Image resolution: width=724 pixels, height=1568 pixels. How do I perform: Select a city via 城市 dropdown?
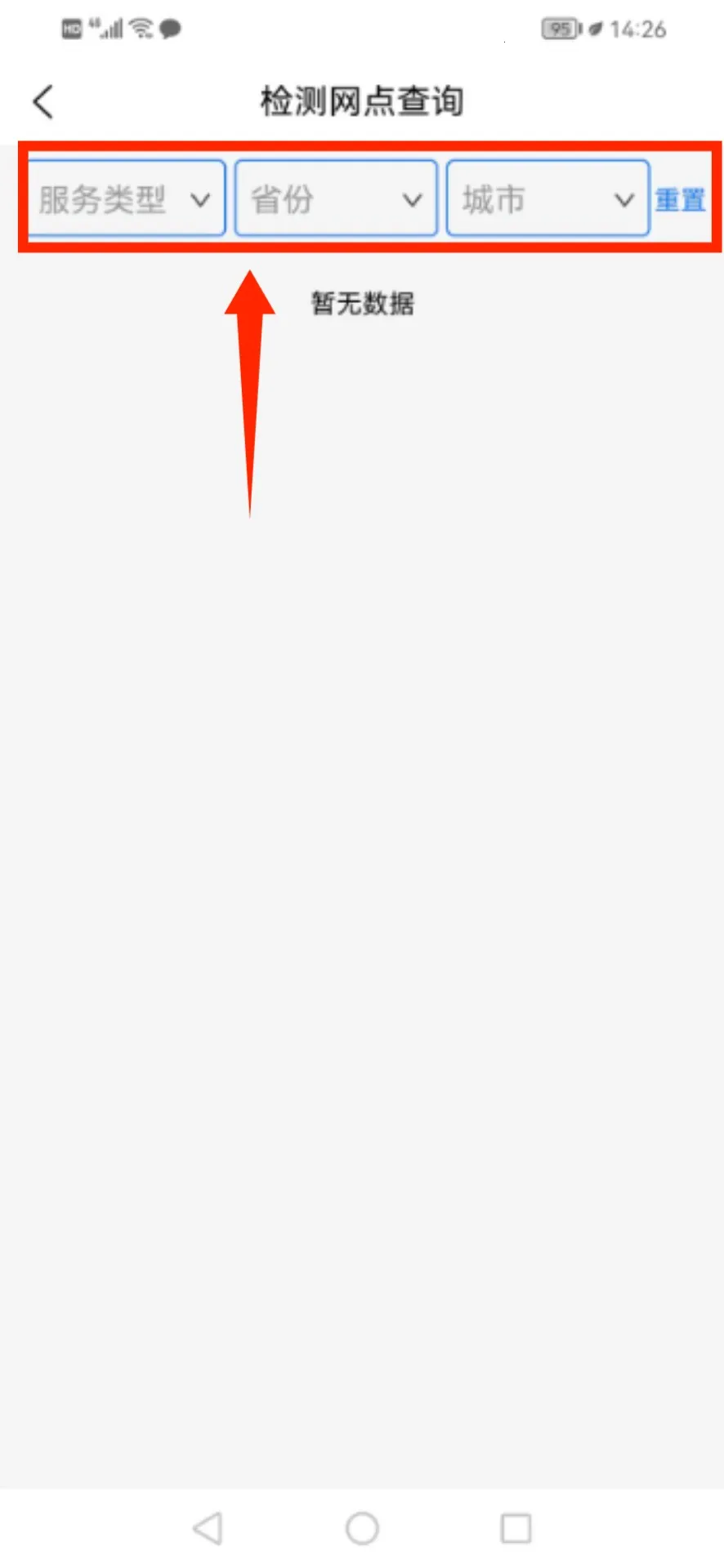point(547,199)
